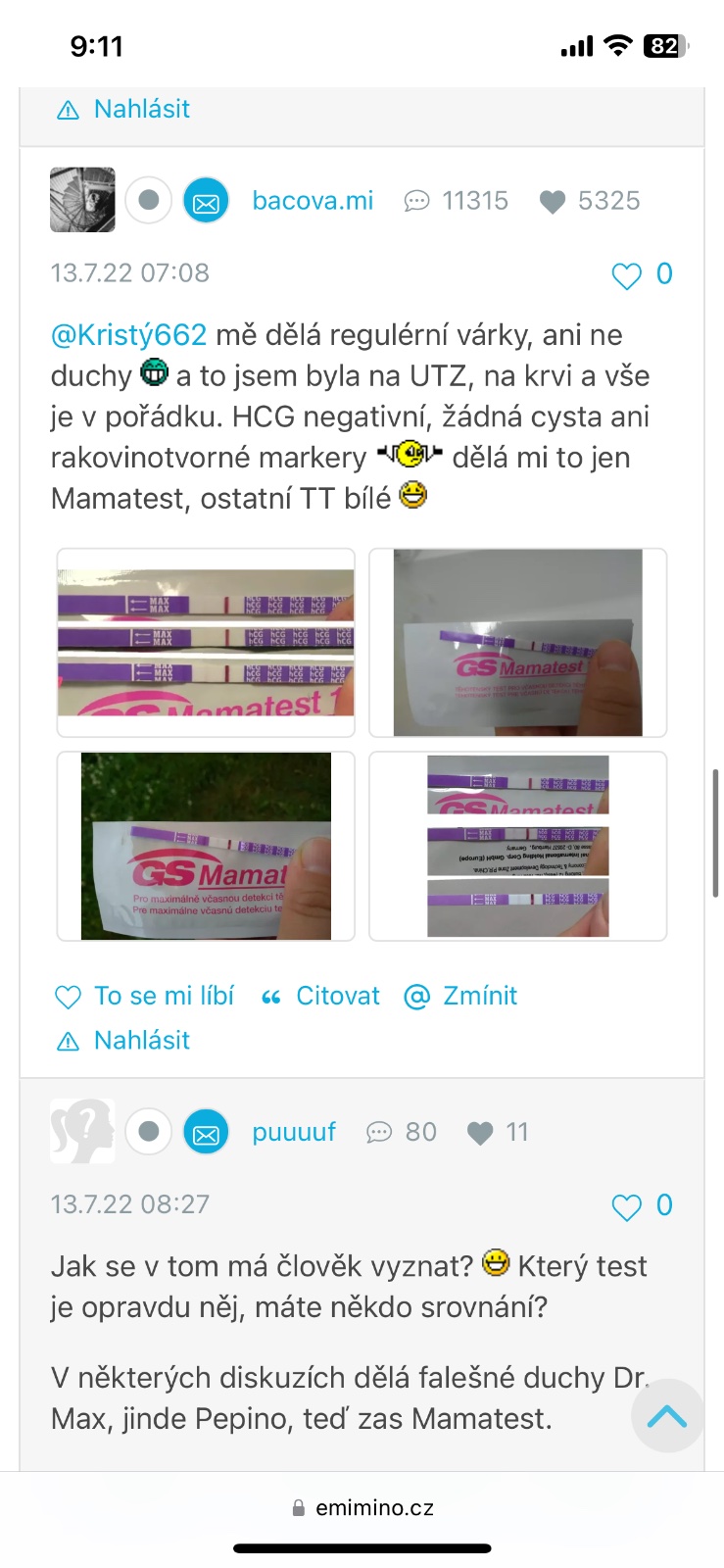Open the @Kristý662 mention link
724x1568 pixels.
(128, 335)
